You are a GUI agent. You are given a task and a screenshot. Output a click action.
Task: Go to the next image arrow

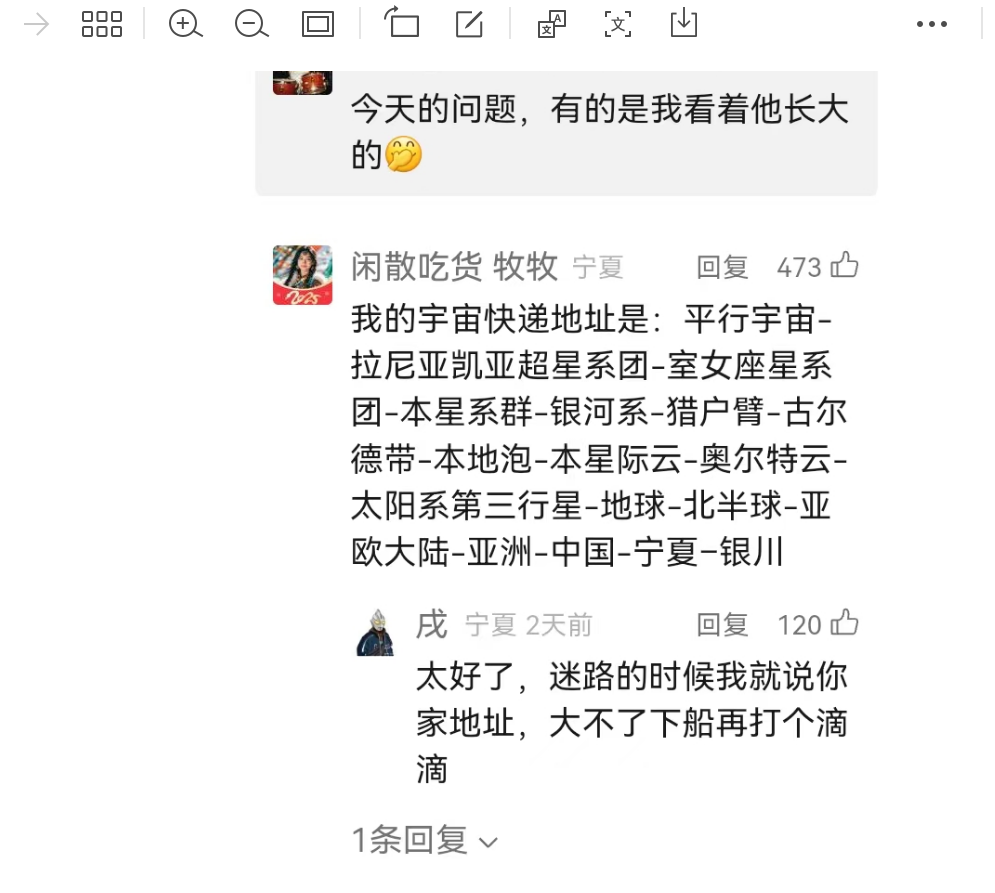coord(36,24)
